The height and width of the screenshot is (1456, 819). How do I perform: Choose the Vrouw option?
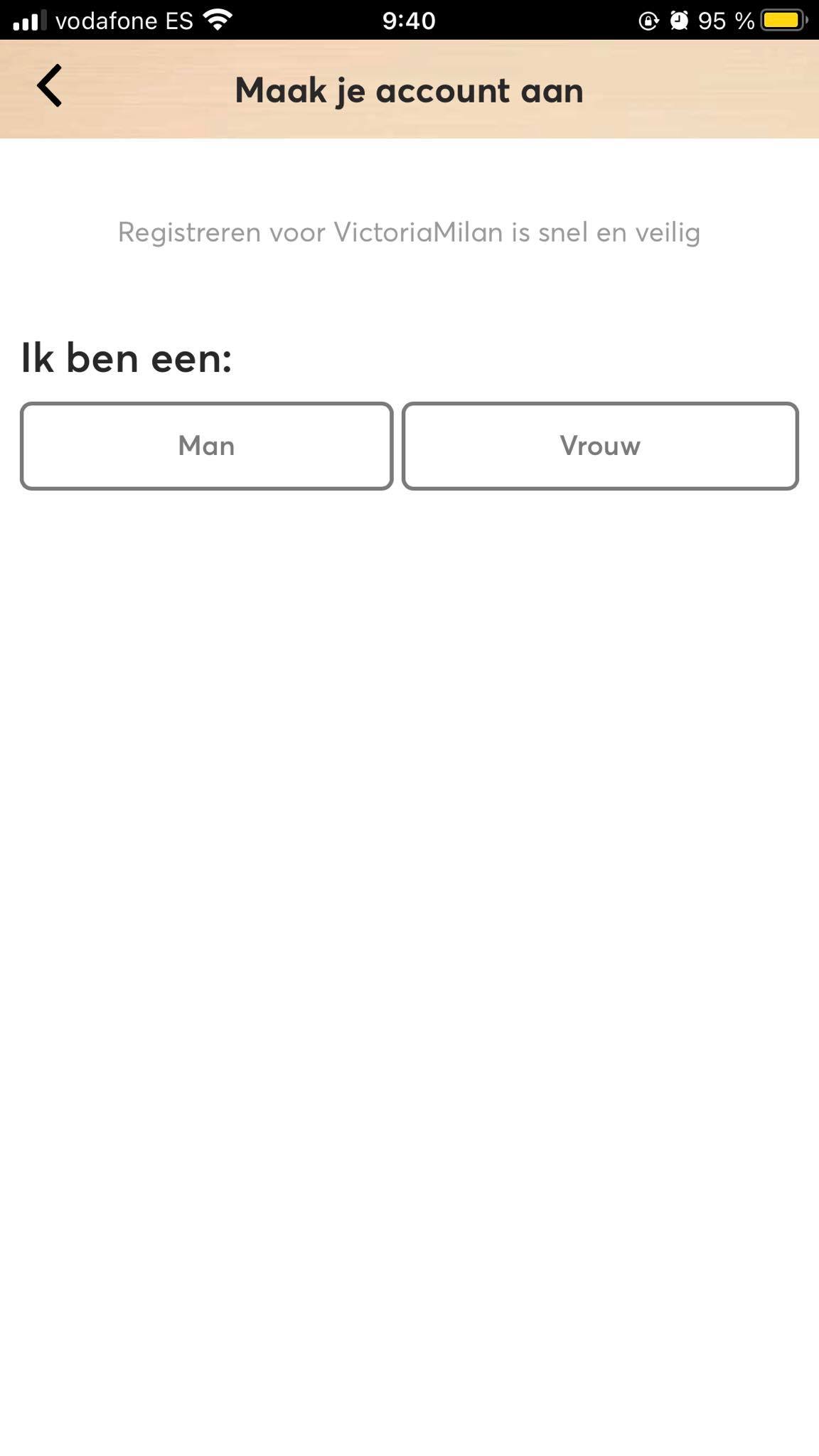click(600, 446)
